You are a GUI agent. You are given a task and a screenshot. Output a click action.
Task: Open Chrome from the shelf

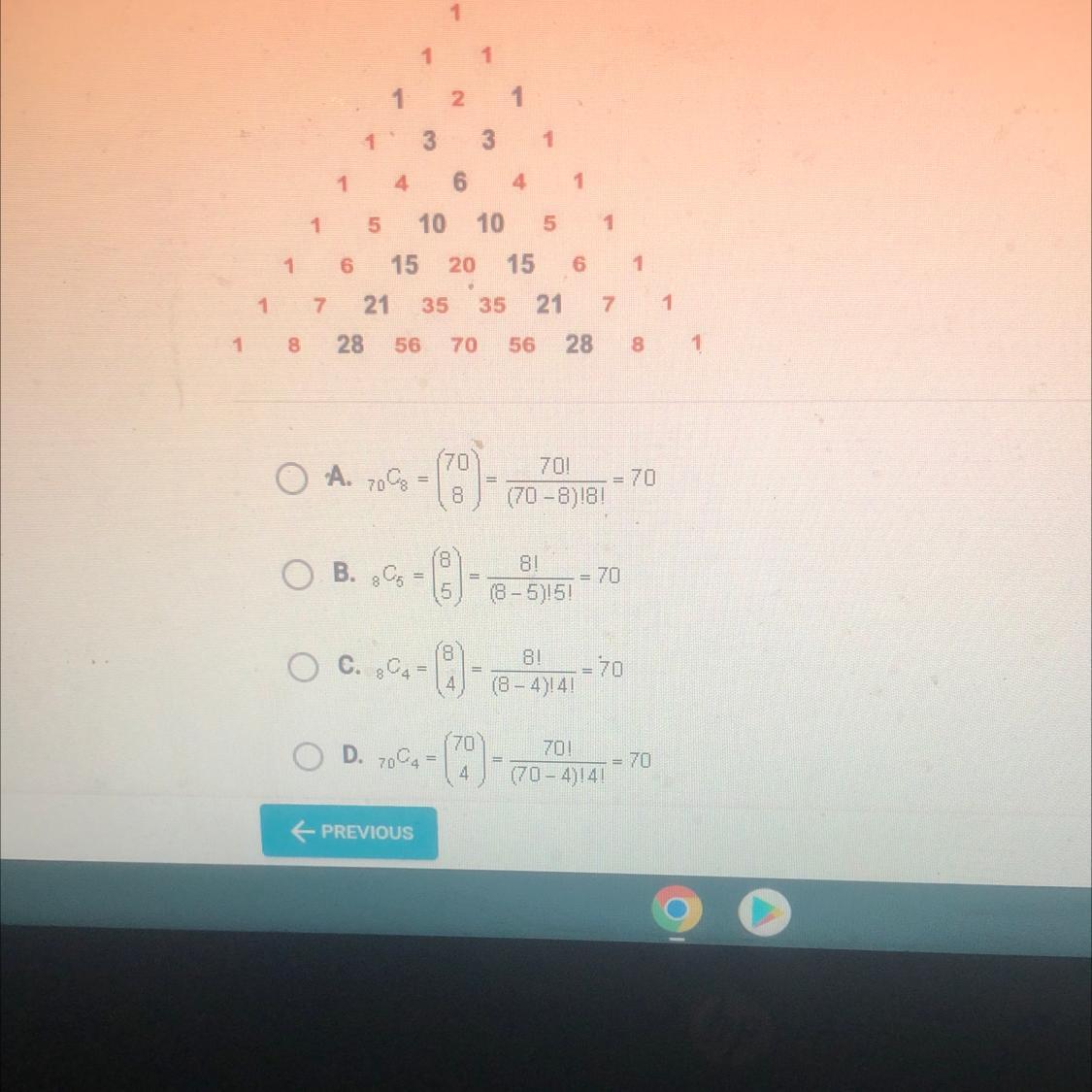[x=677, y=911]
